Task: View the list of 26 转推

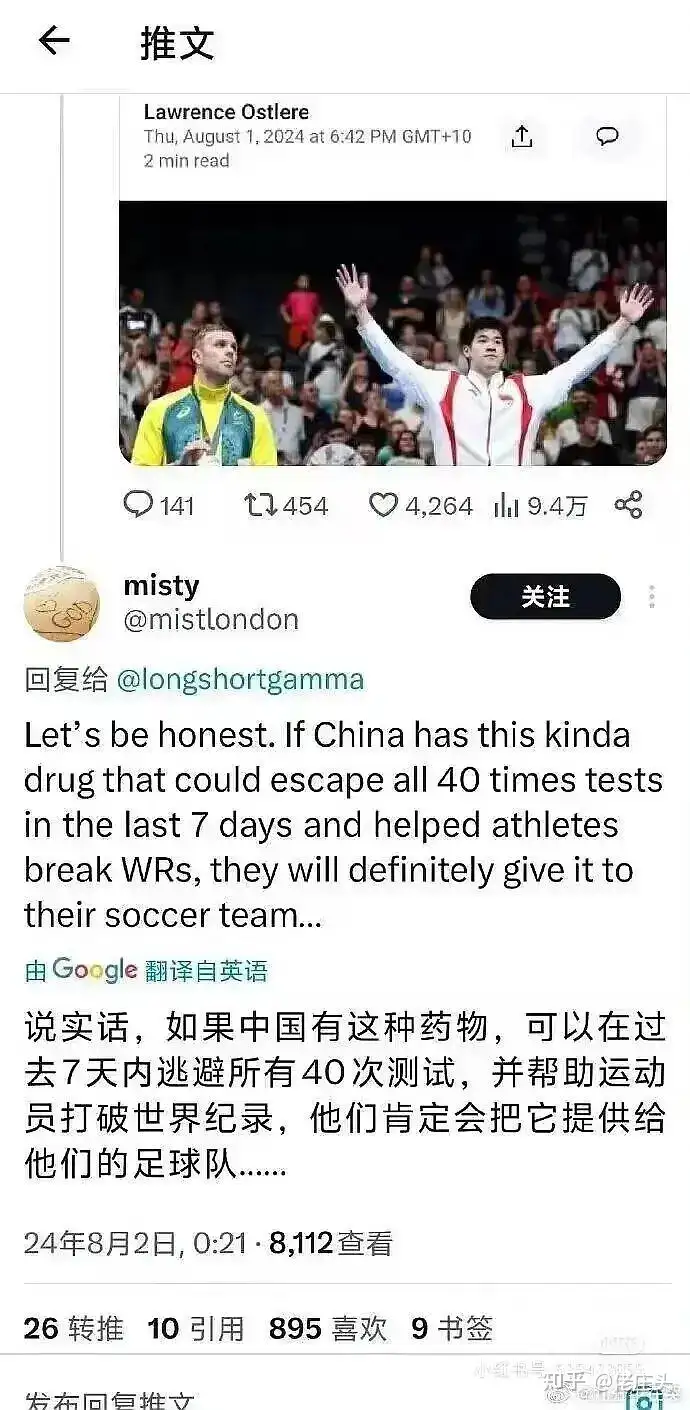Action: click(73, 1328)
